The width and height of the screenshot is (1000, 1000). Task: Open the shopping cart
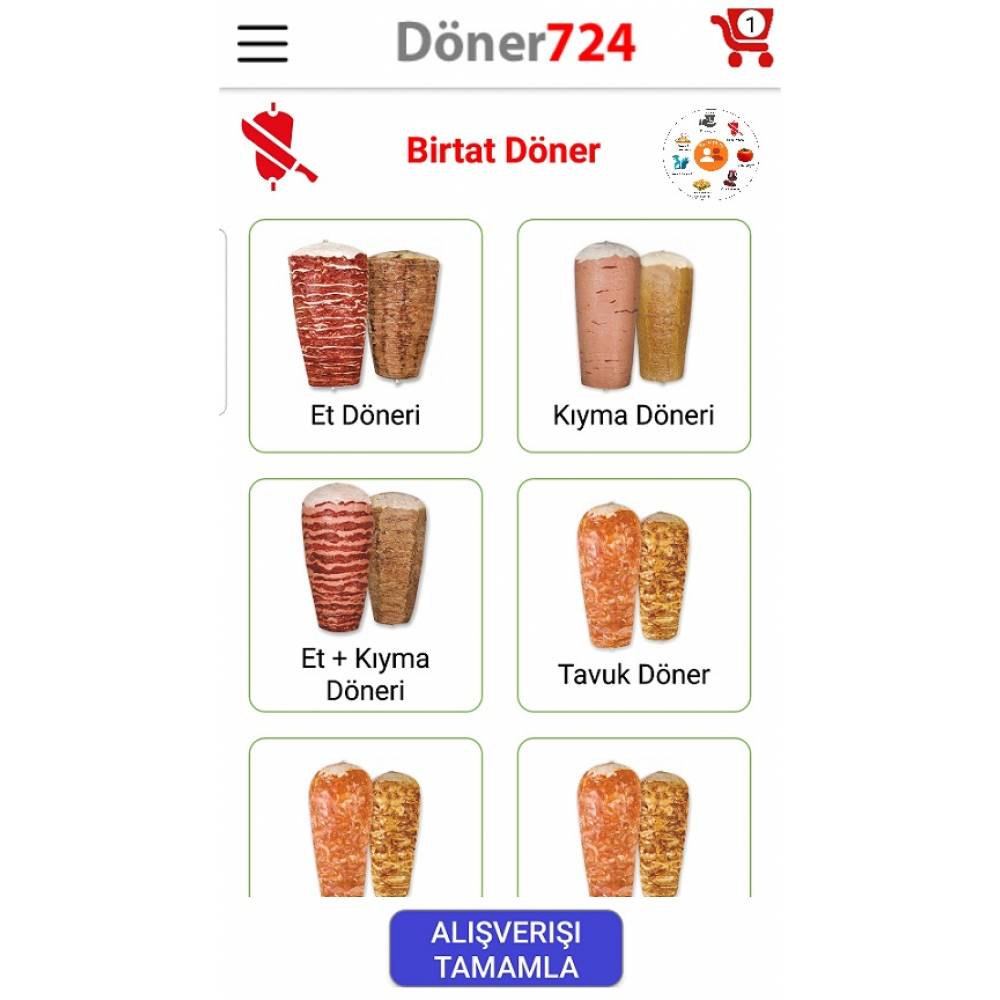[741, 39]
